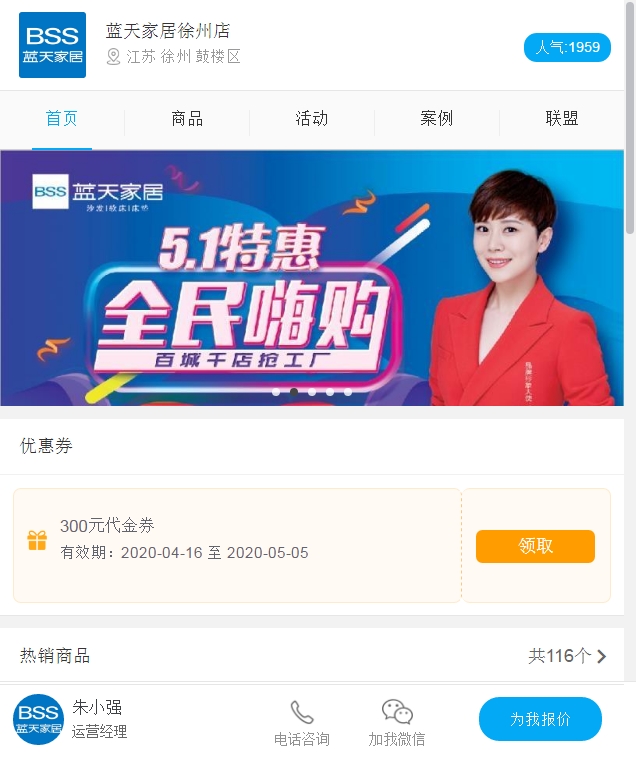View all 116 hot-selling products
Screen dimensions: 636x758
567,656
